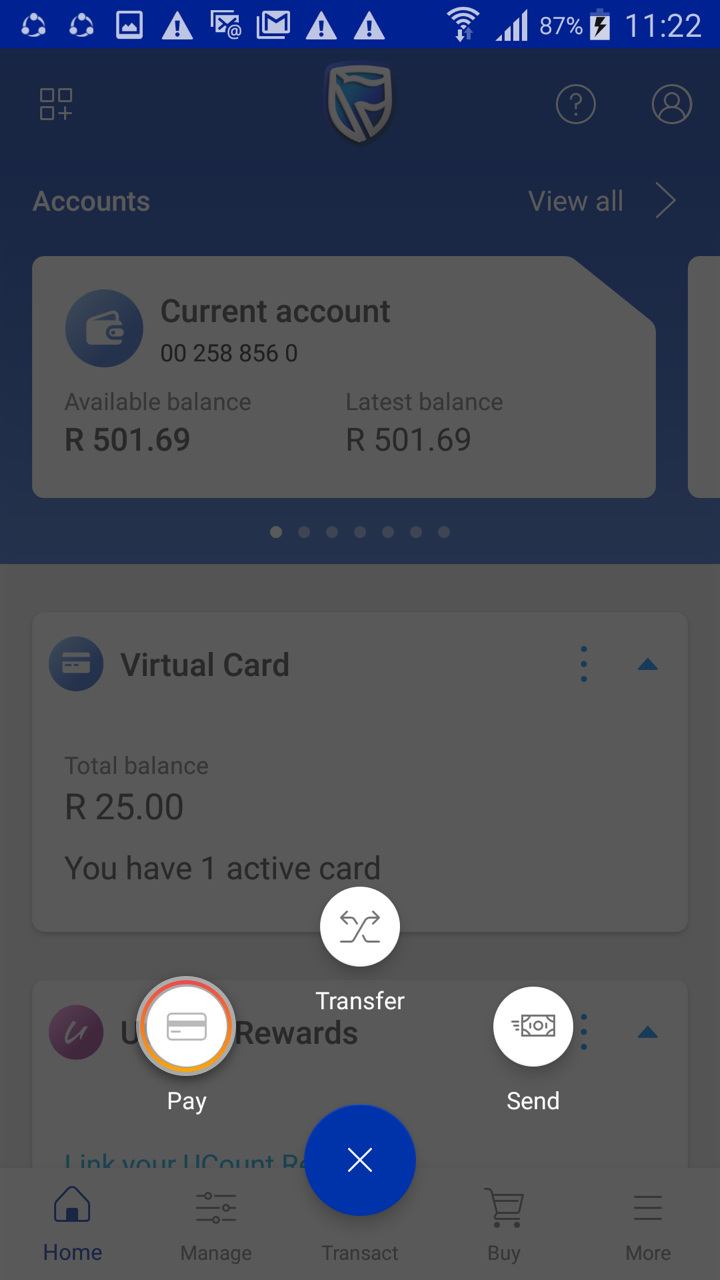Open the Send money option
This screenshot has width=720, height=1280.
click(x=533, y=1027)
